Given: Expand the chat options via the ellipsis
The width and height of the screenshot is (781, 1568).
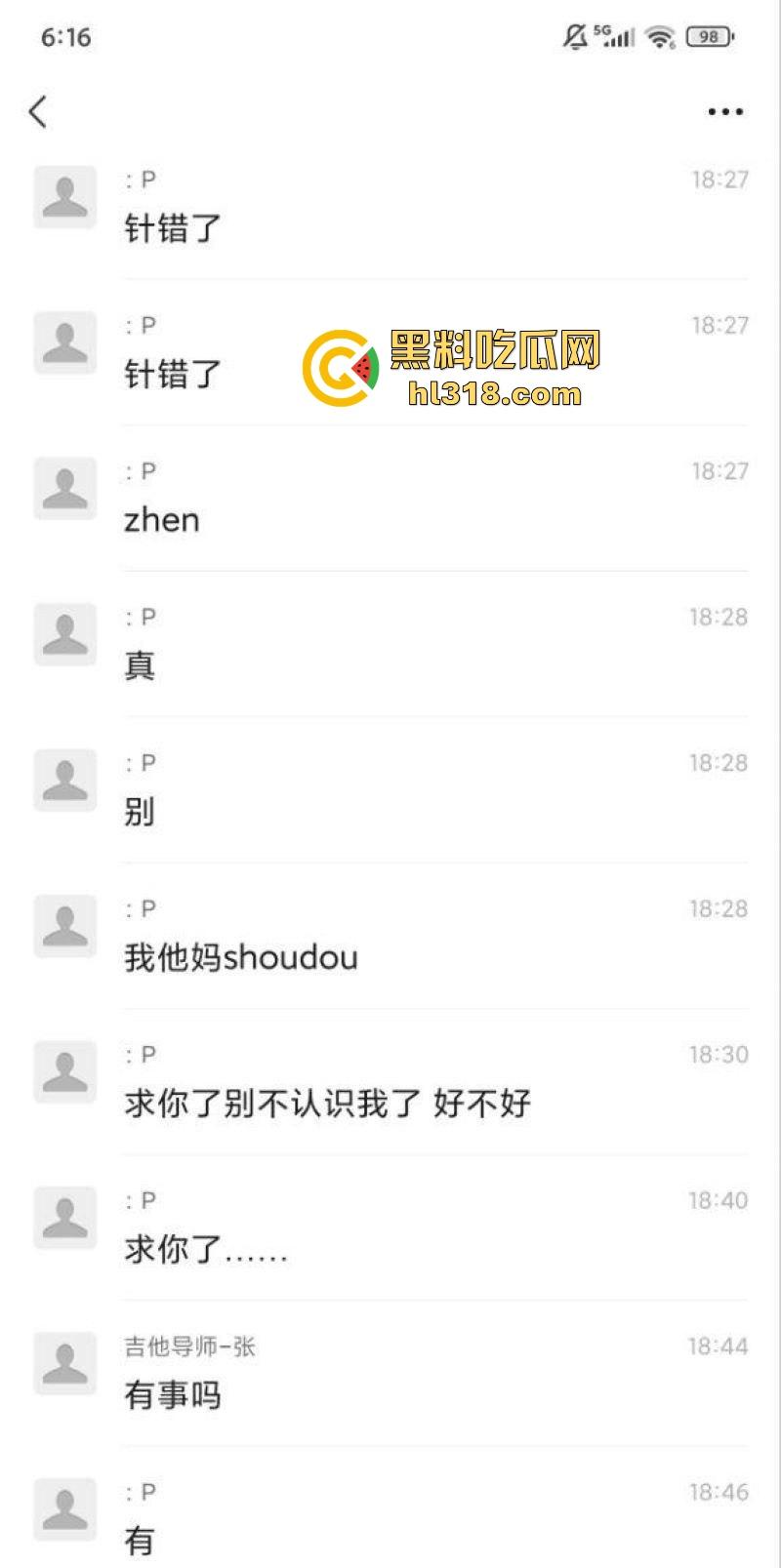Looking at the screenshot, I should coord(723,111).
